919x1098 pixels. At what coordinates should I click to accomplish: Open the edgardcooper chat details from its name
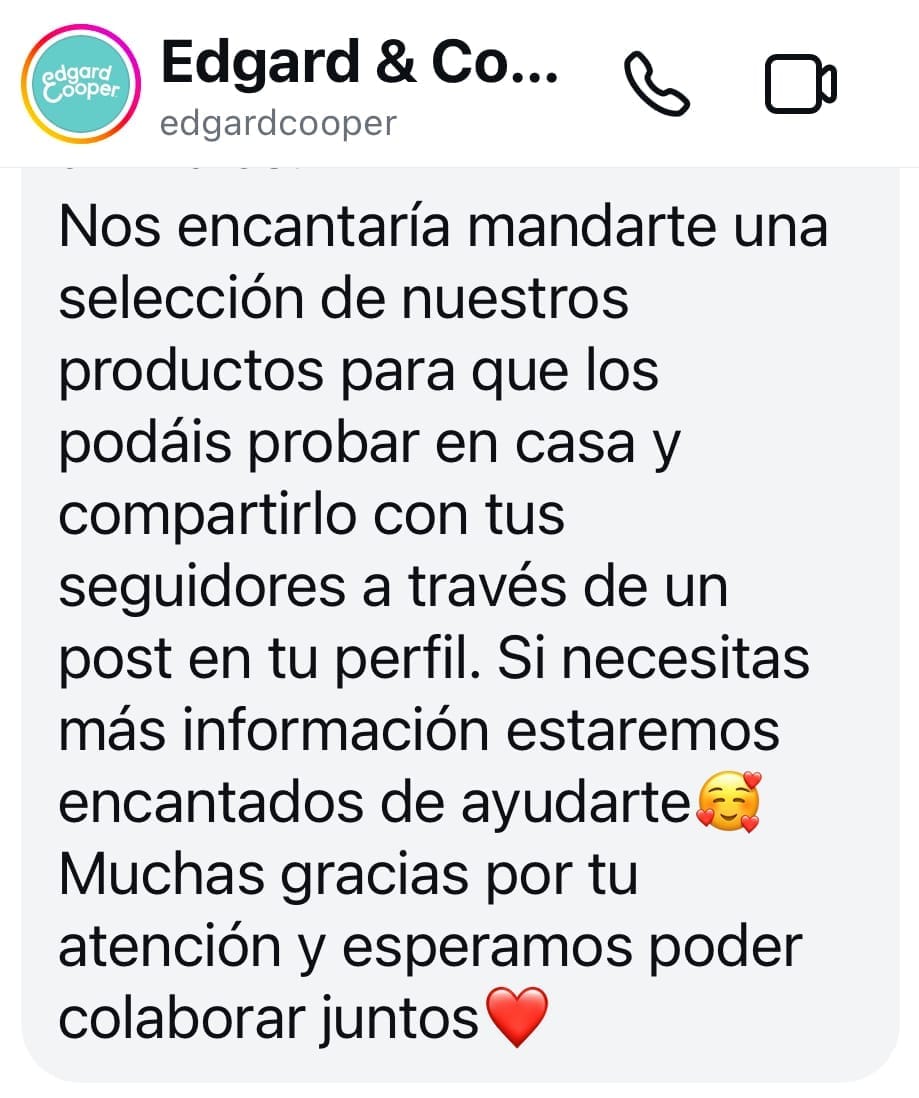point(359,65)
